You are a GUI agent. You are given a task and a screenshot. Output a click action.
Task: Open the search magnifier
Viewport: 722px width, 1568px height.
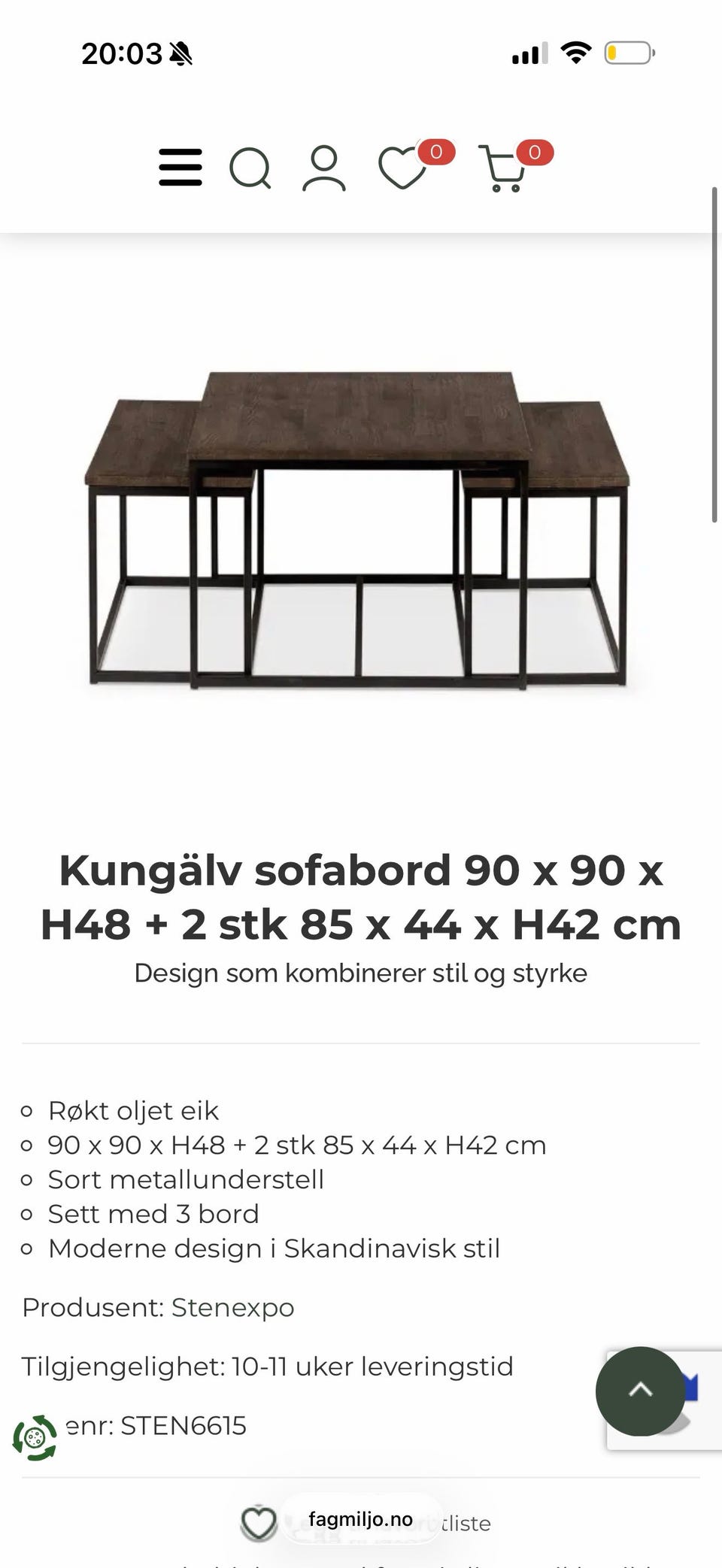250,168
